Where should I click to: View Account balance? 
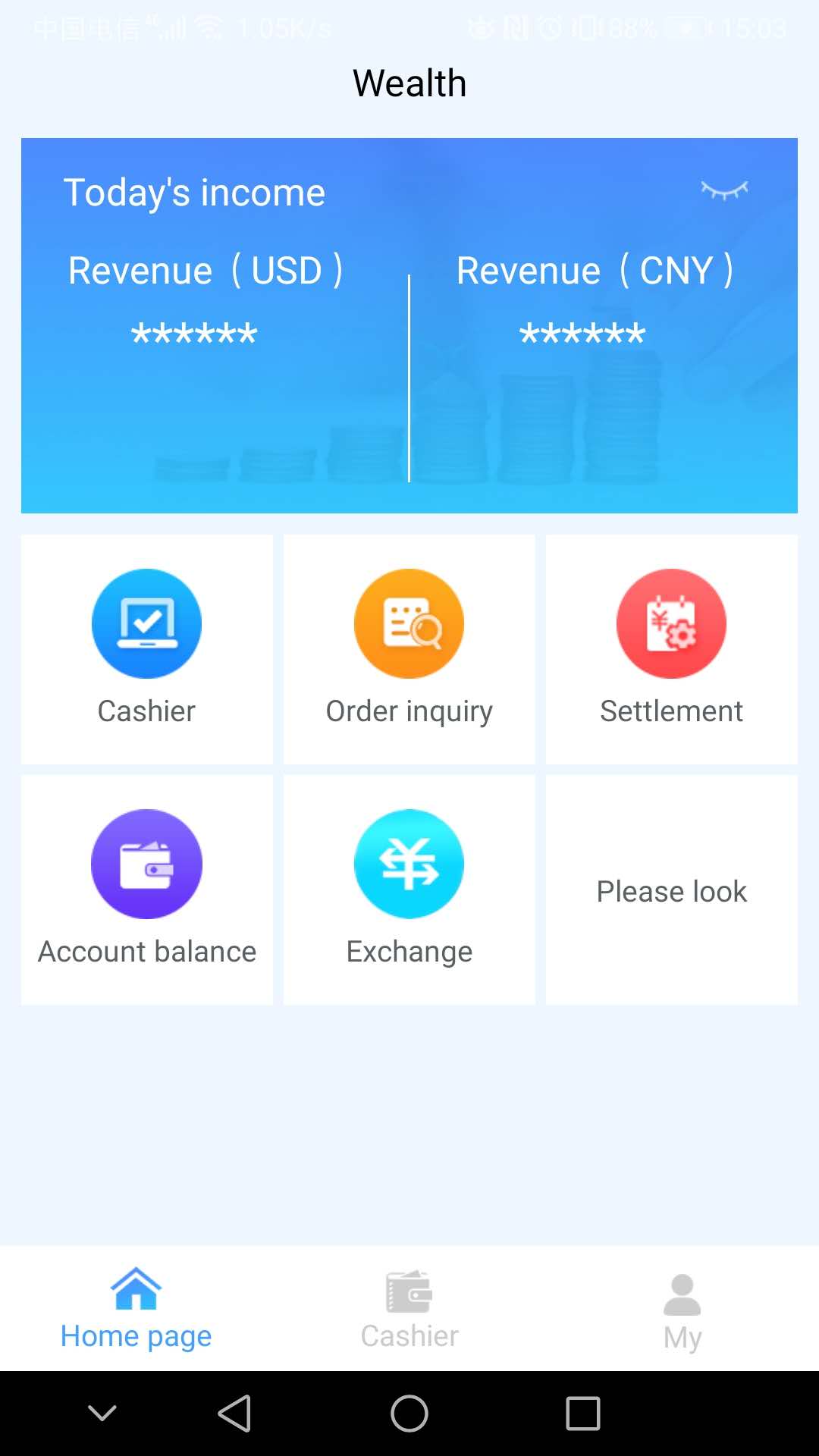[x=146, y=889]
